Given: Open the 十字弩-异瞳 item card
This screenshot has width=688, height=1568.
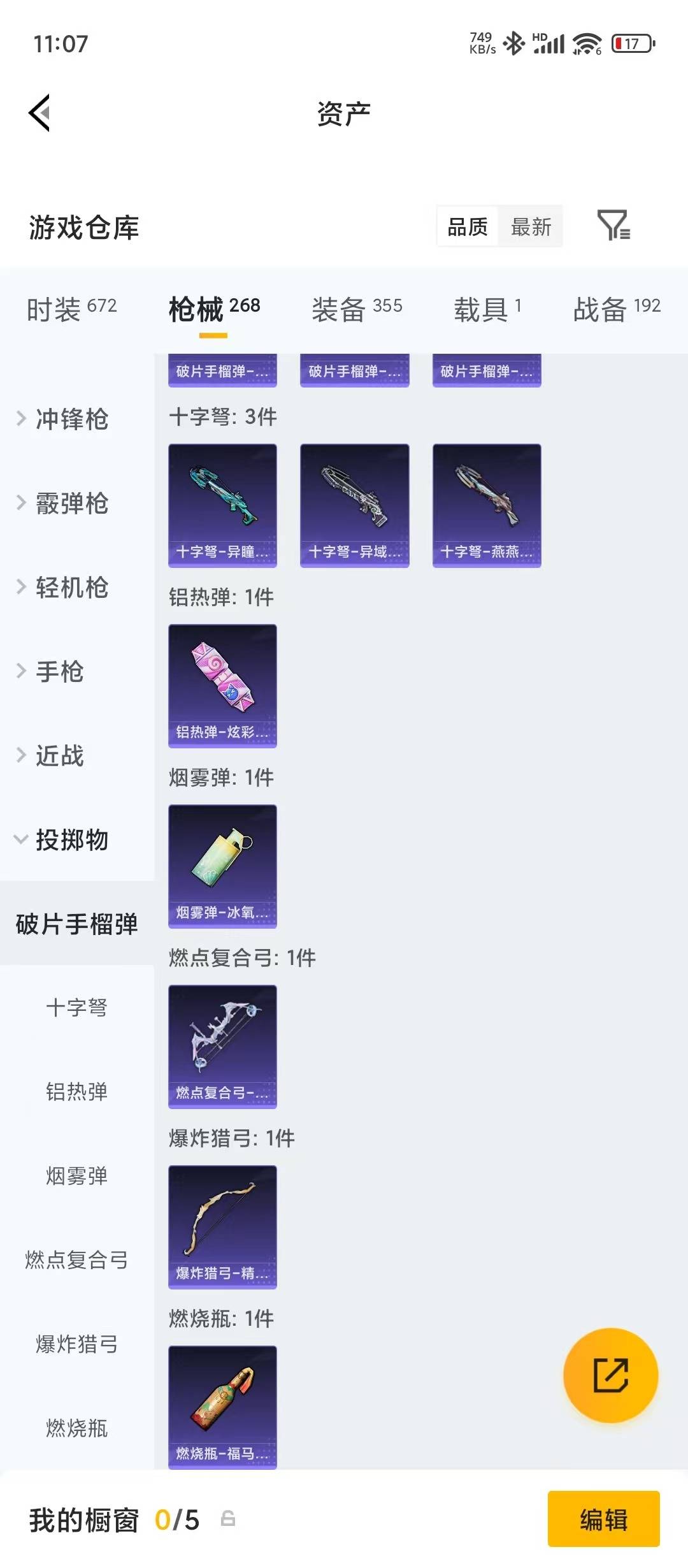Looking at the screenshot, I should pyautogui.click(x=222, y=504).
